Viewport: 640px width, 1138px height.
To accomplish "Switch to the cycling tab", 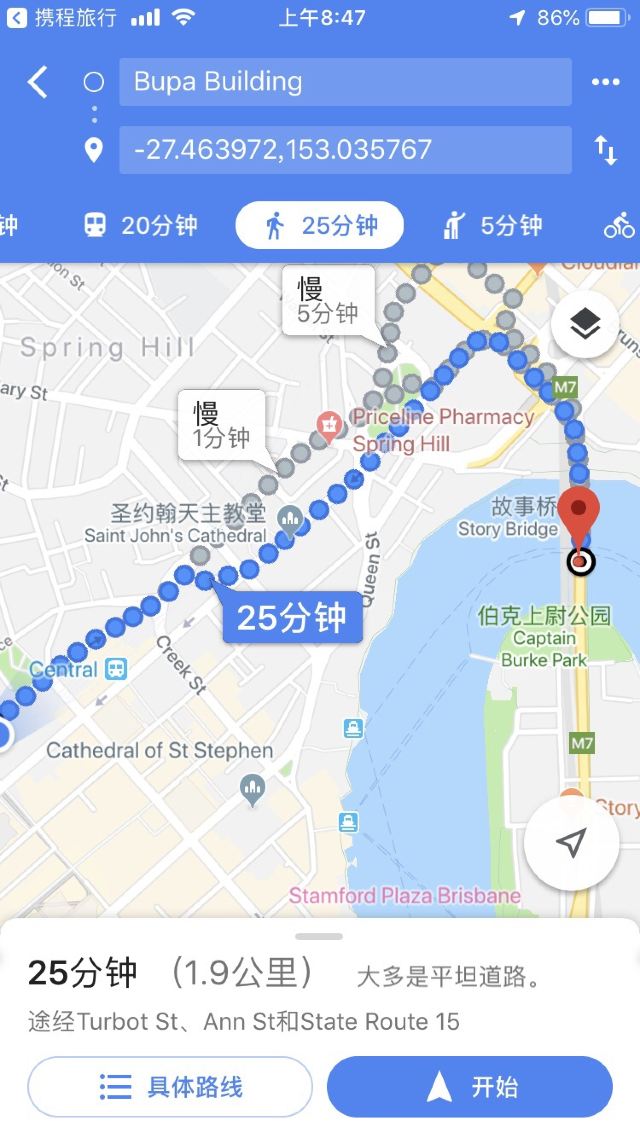I will pyautogui.click(x=619, y=226).
